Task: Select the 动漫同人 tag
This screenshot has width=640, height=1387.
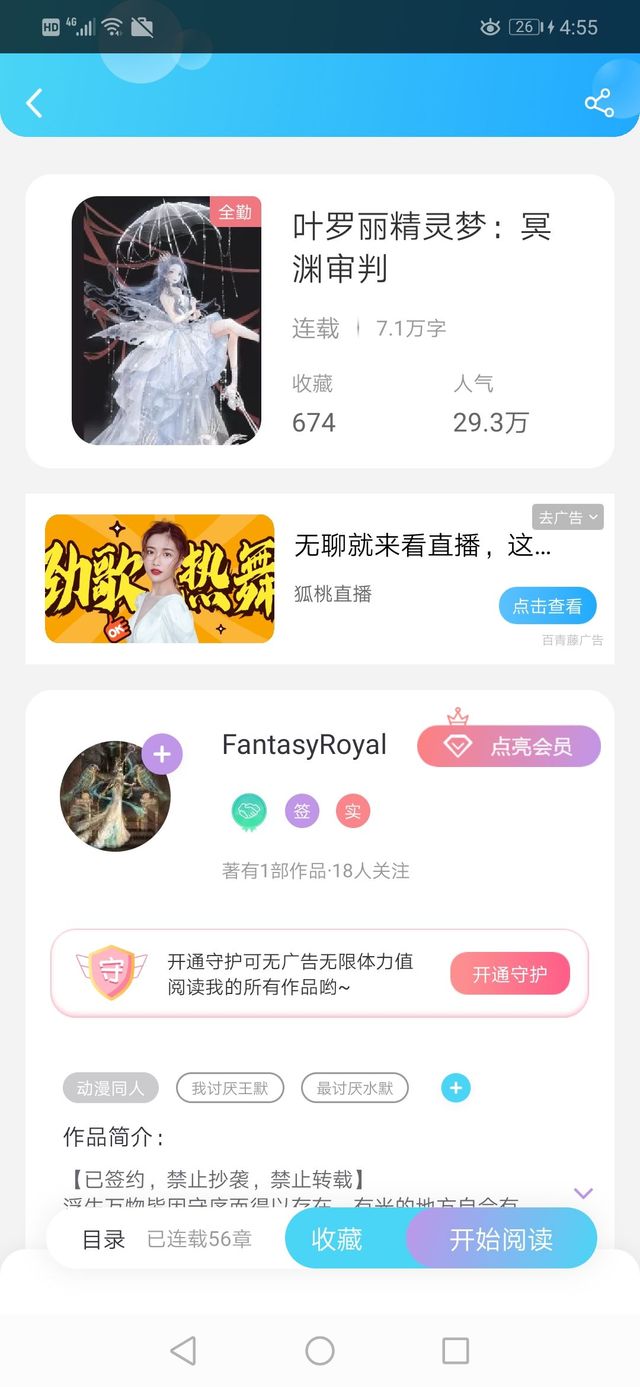Action: (x=110, y=1088)
